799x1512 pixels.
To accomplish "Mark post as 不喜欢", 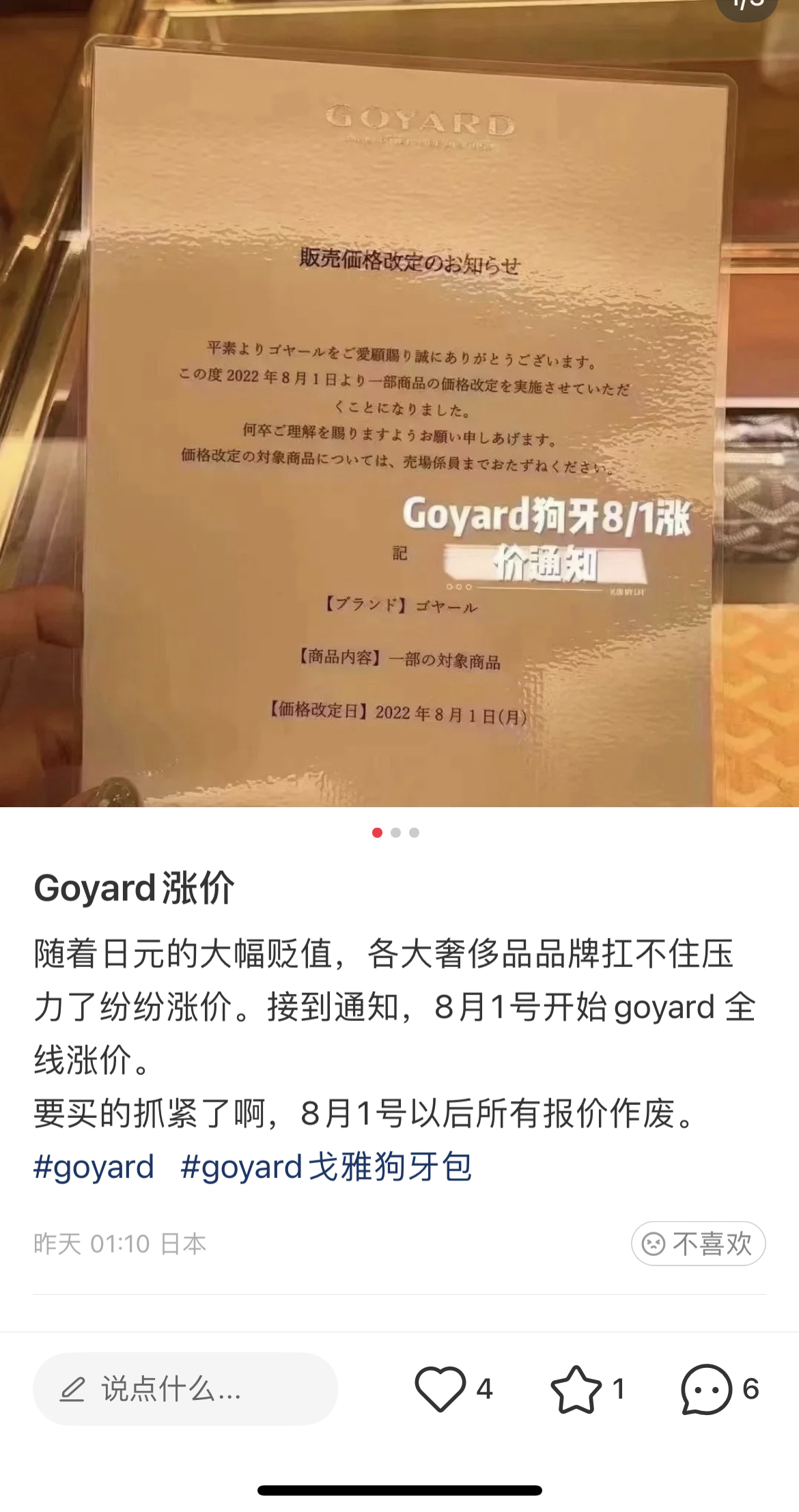I will [698, 1244].
